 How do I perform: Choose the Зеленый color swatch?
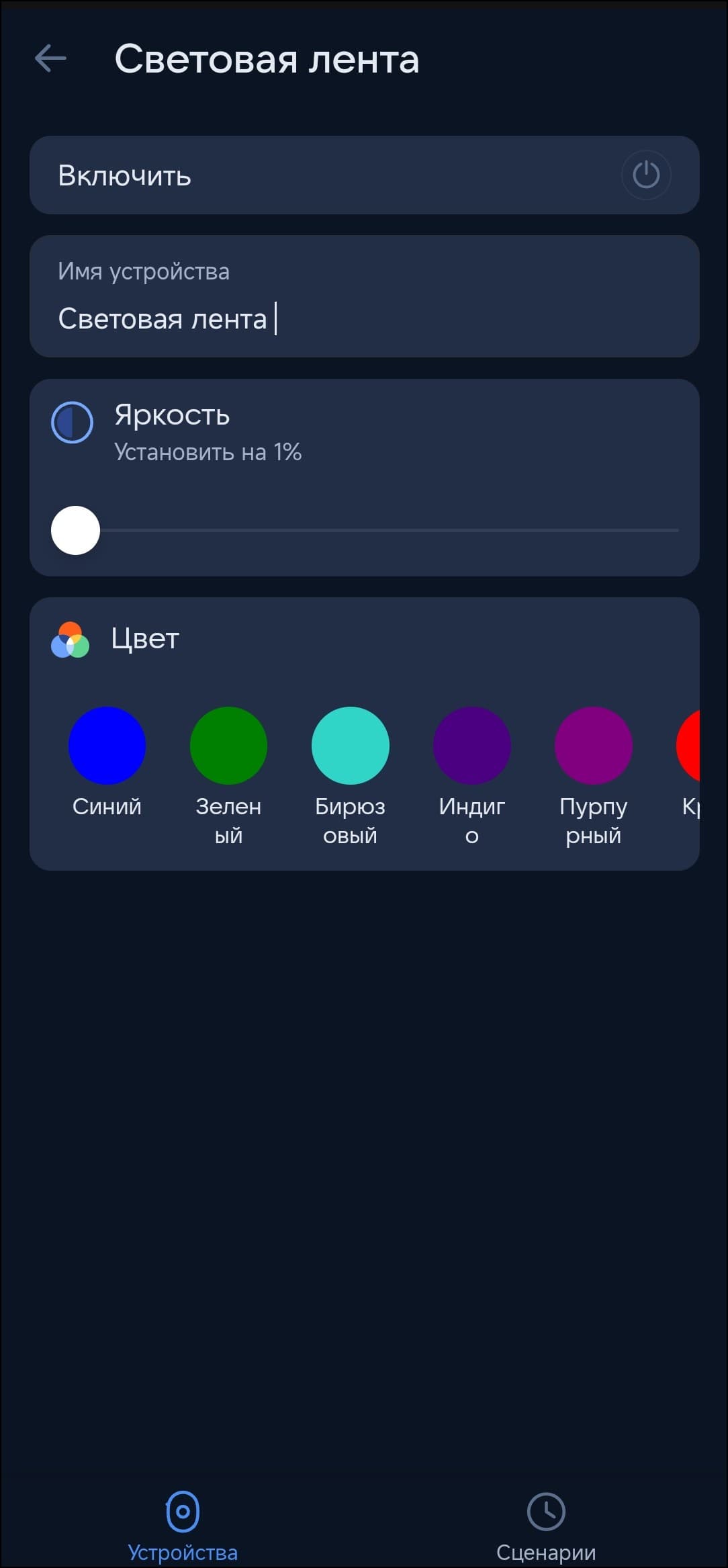tap(228, 746)
